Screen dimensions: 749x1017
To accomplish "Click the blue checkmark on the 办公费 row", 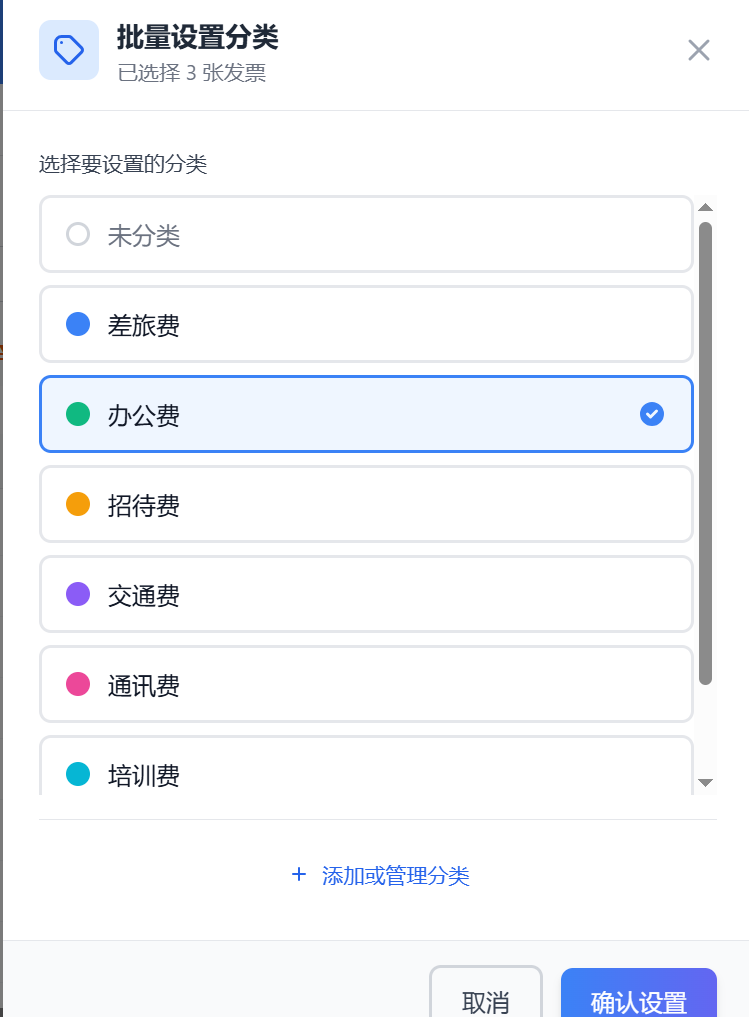I will (652, 414).
